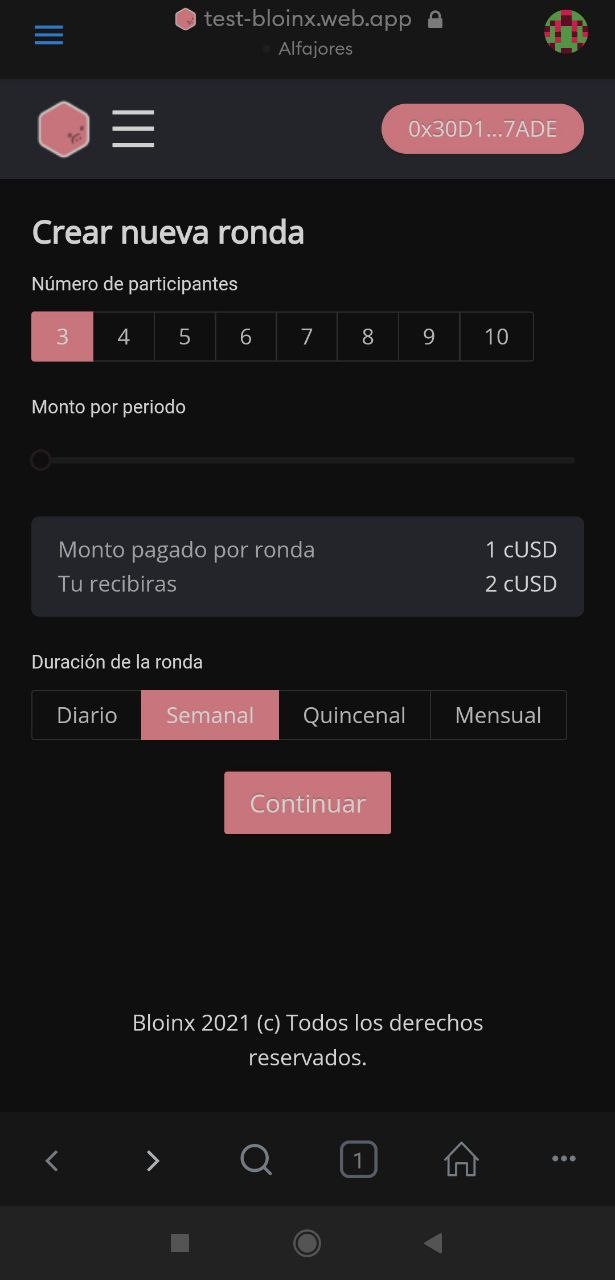Screen dimensions: 615x1280
Task: Choose 10 participants
Action: pyautogui.click(x=496, y=336)
